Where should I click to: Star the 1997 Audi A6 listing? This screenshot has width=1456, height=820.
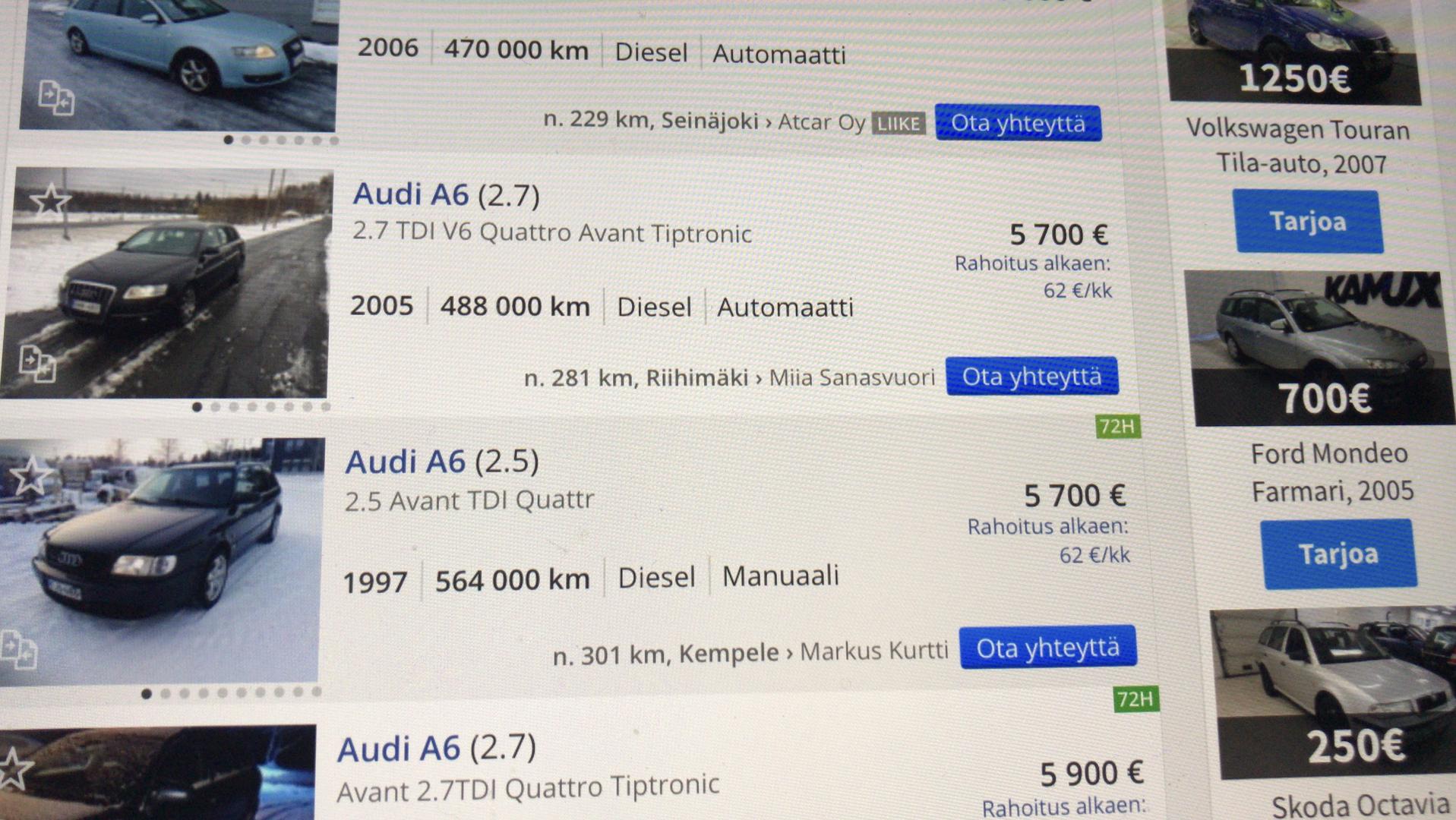[x=30, y=475]
